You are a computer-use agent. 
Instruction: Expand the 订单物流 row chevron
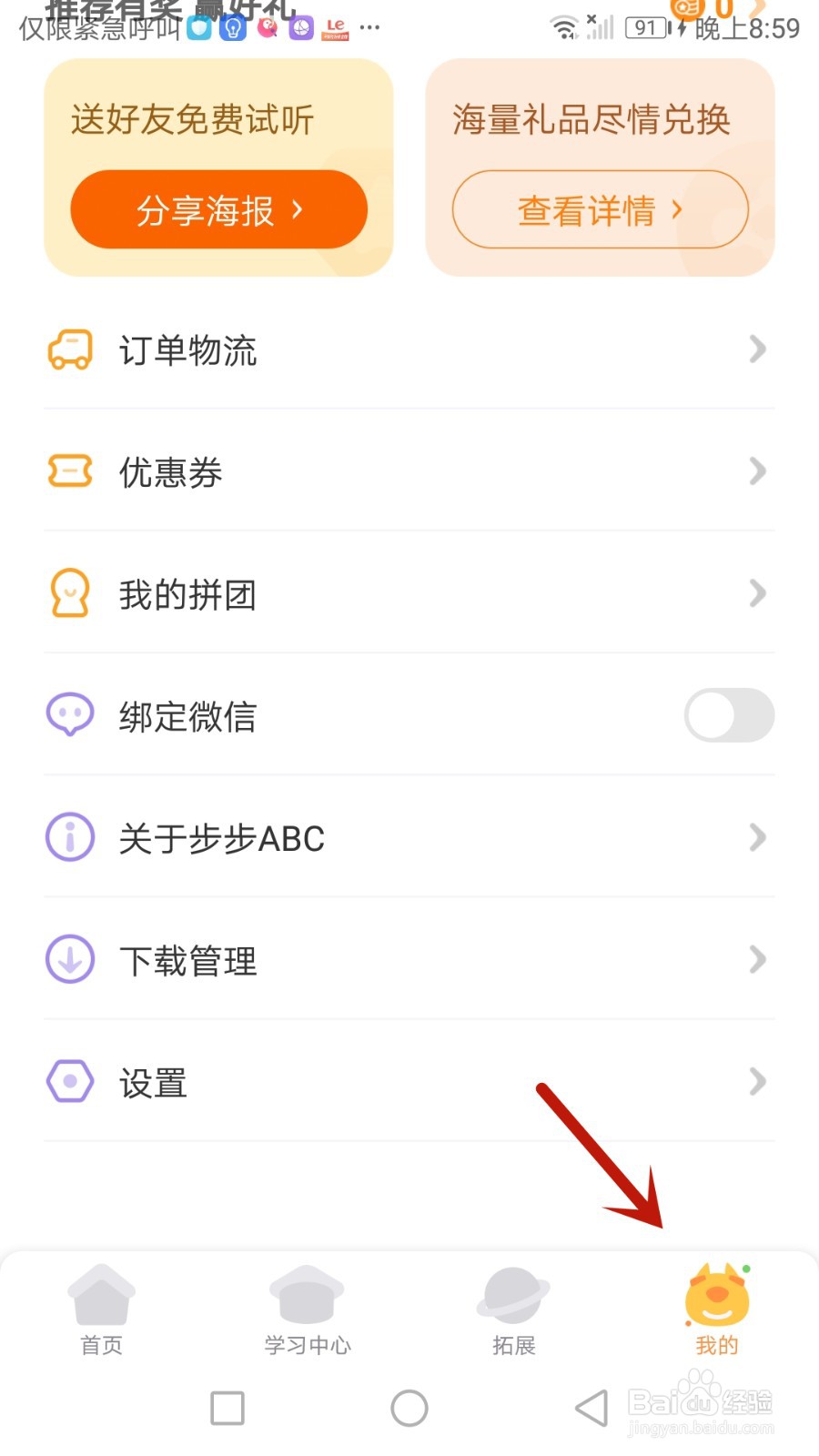(758, 349)
